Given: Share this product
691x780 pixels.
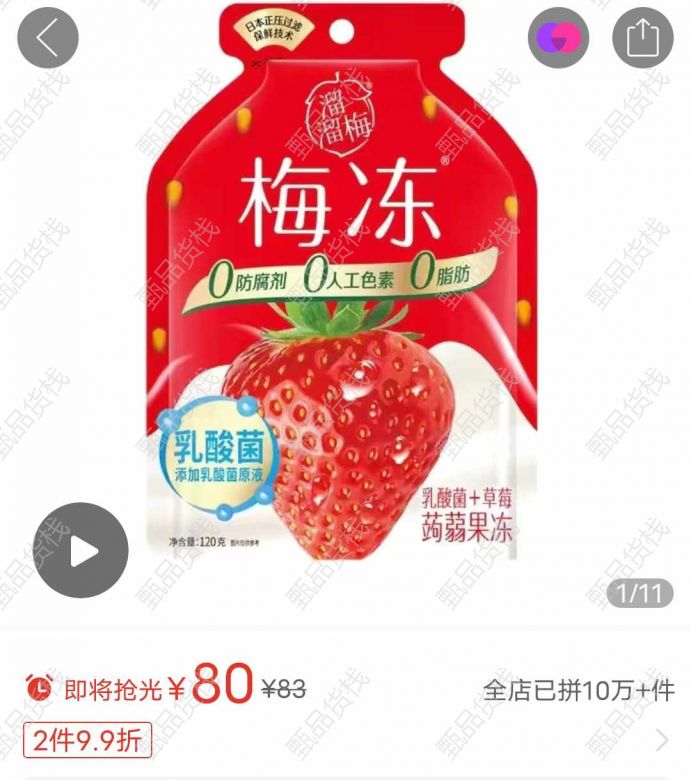Looking at the screenshot, I should coord(642,38).
